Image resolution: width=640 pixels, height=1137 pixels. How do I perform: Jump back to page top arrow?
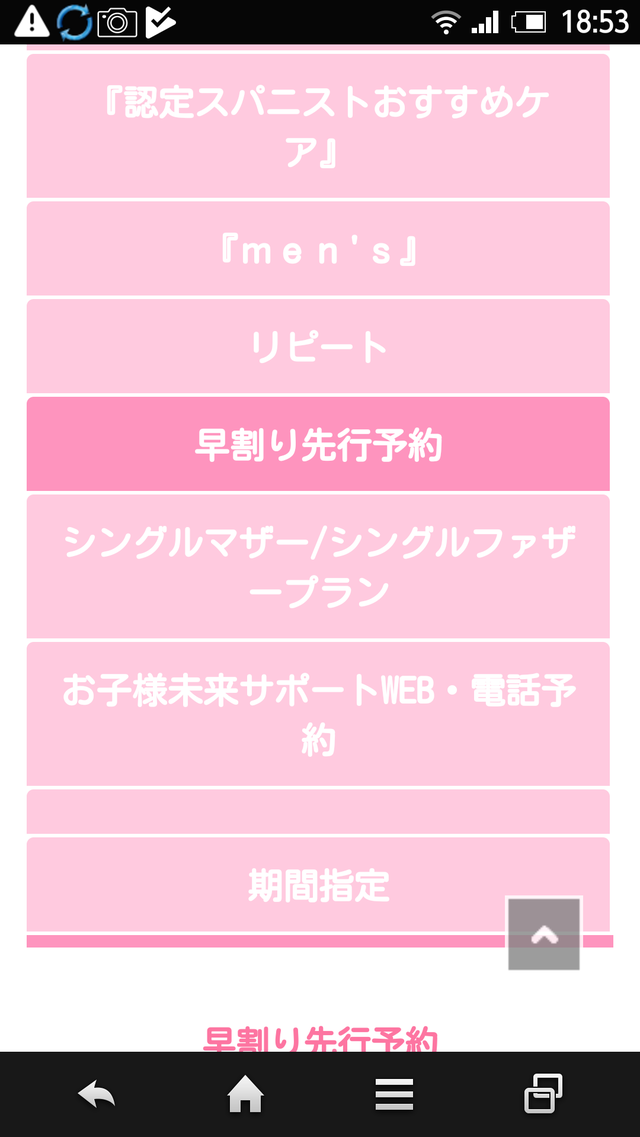[x=544, y=934]
